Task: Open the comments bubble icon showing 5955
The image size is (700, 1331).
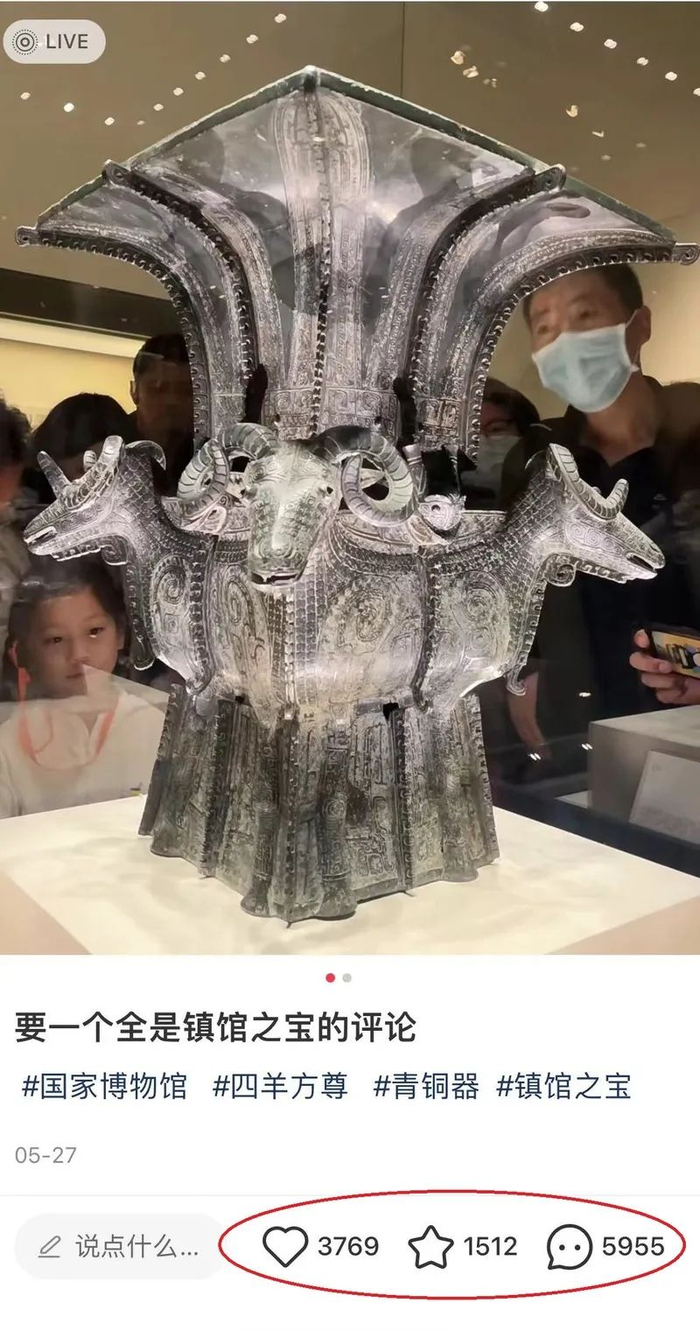Action: (570, 1247)
